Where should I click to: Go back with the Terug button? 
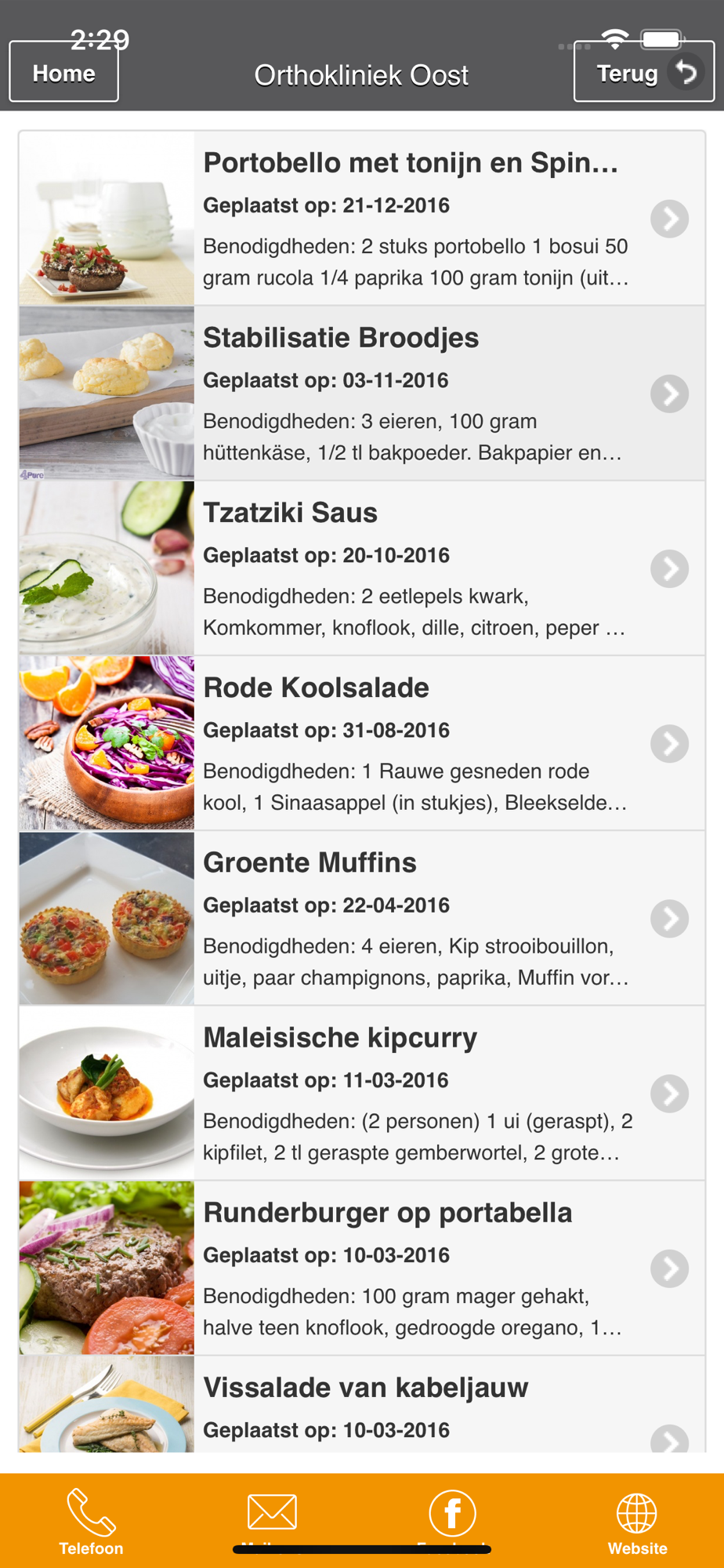pyautogui.click(x=644, y=72)
